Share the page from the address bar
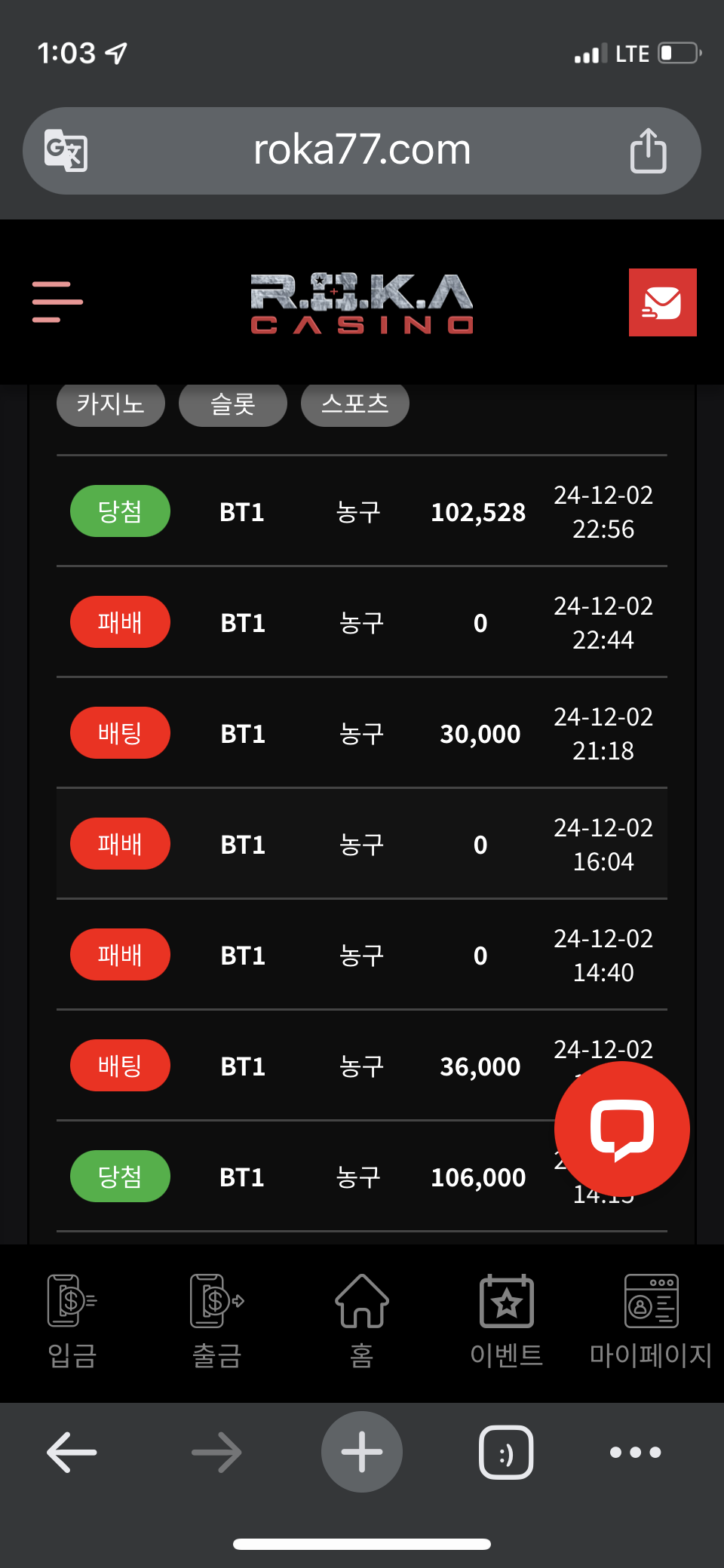This screenshot has height=1568, width=724. (649, 151)
